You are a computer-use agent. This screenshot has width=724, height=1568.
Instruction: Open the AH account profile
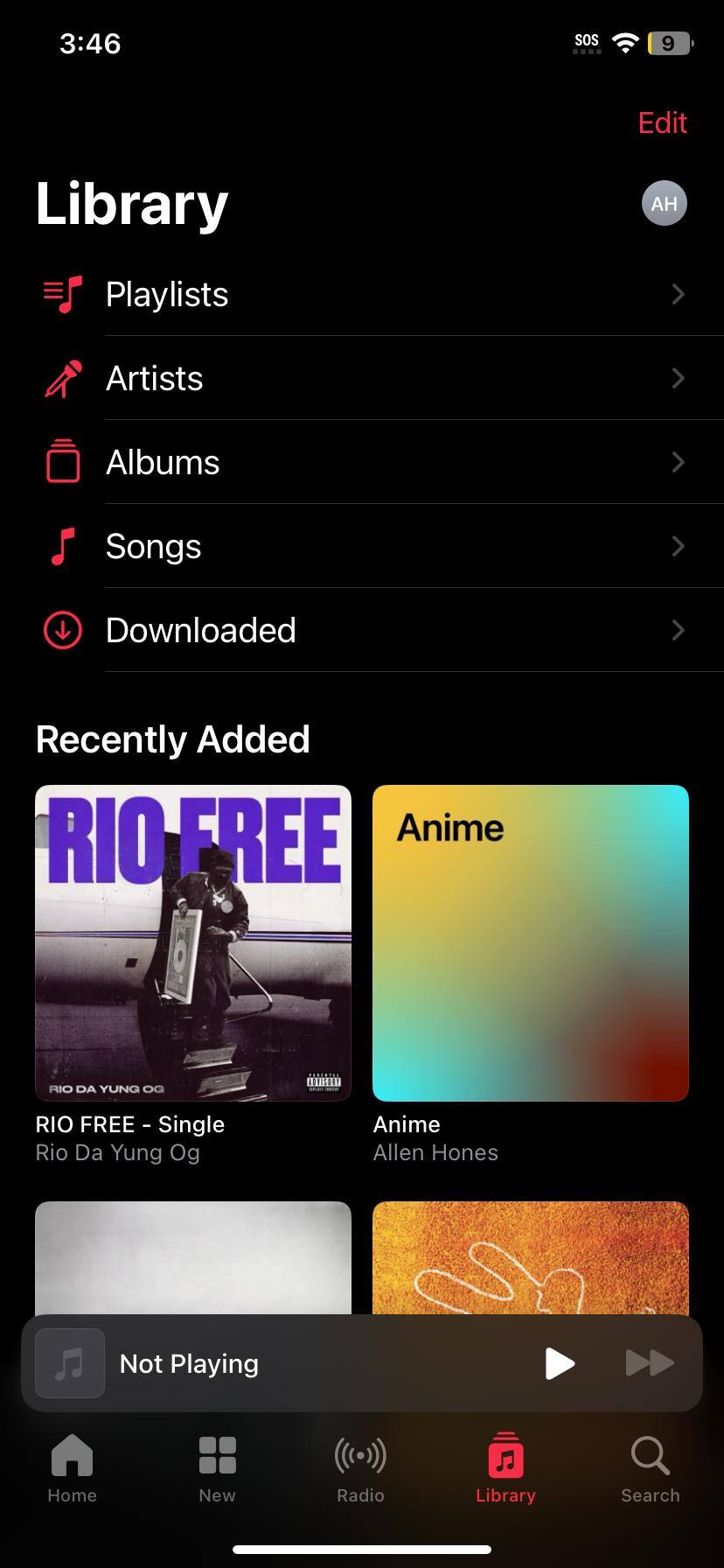click(664, 204)
